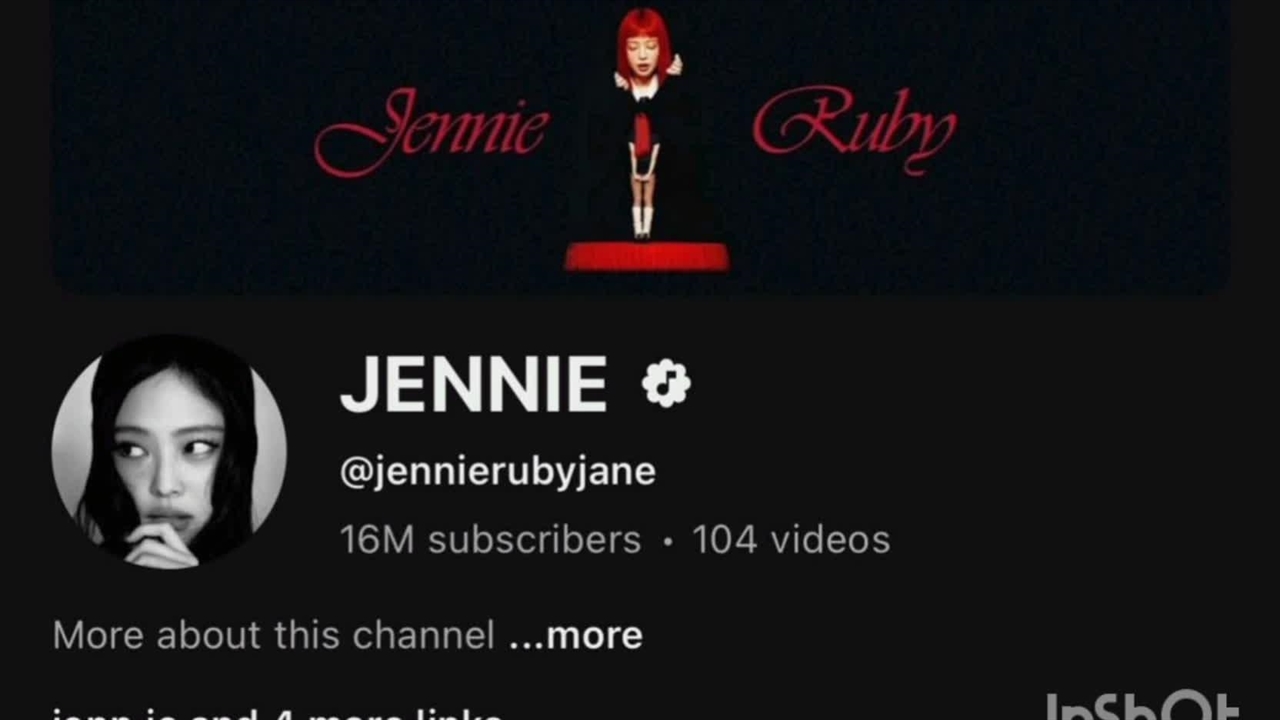
Task: Open JENNIE's channel profile picture
Action: pyautogui.click(x=169, y=452)
